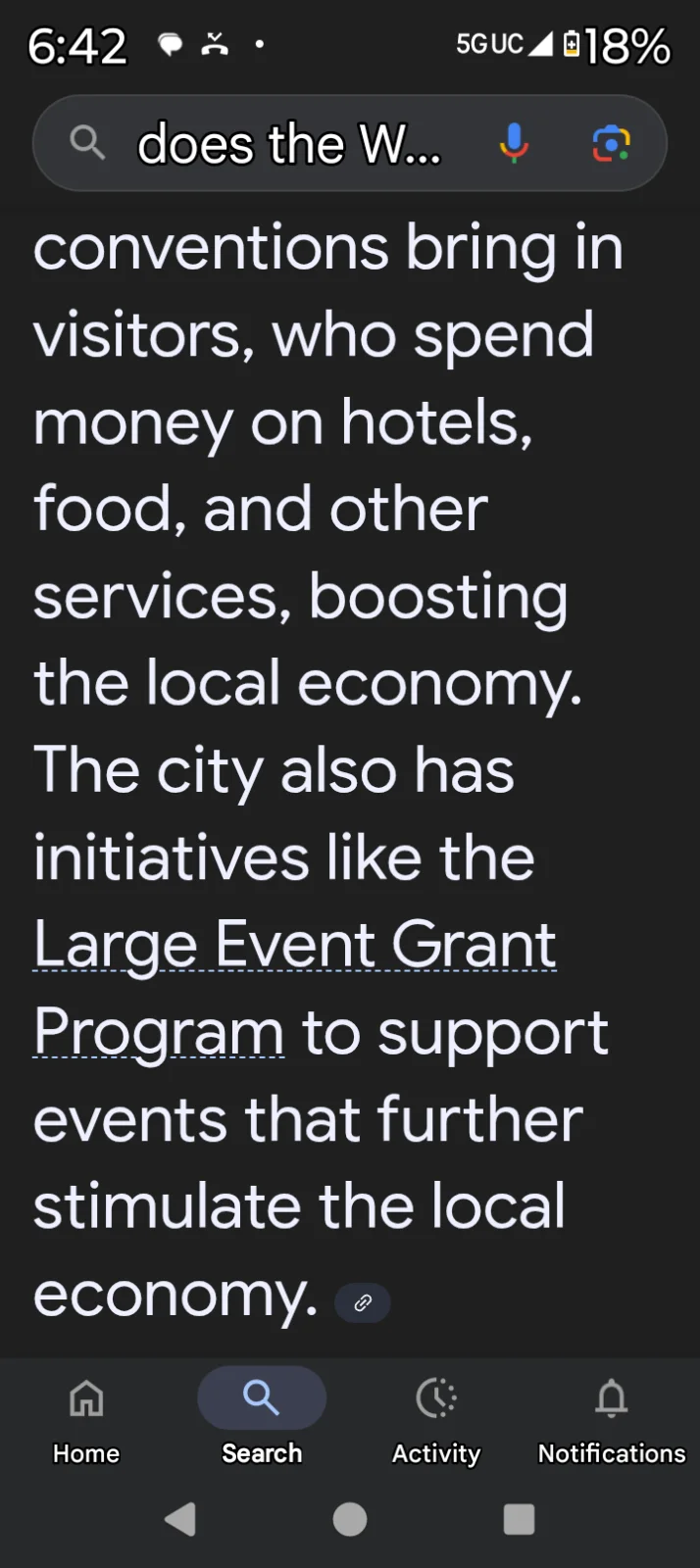The image size is (700, 1568).
Task: Tap the source link icon after economy
Action: point(363,1302)
